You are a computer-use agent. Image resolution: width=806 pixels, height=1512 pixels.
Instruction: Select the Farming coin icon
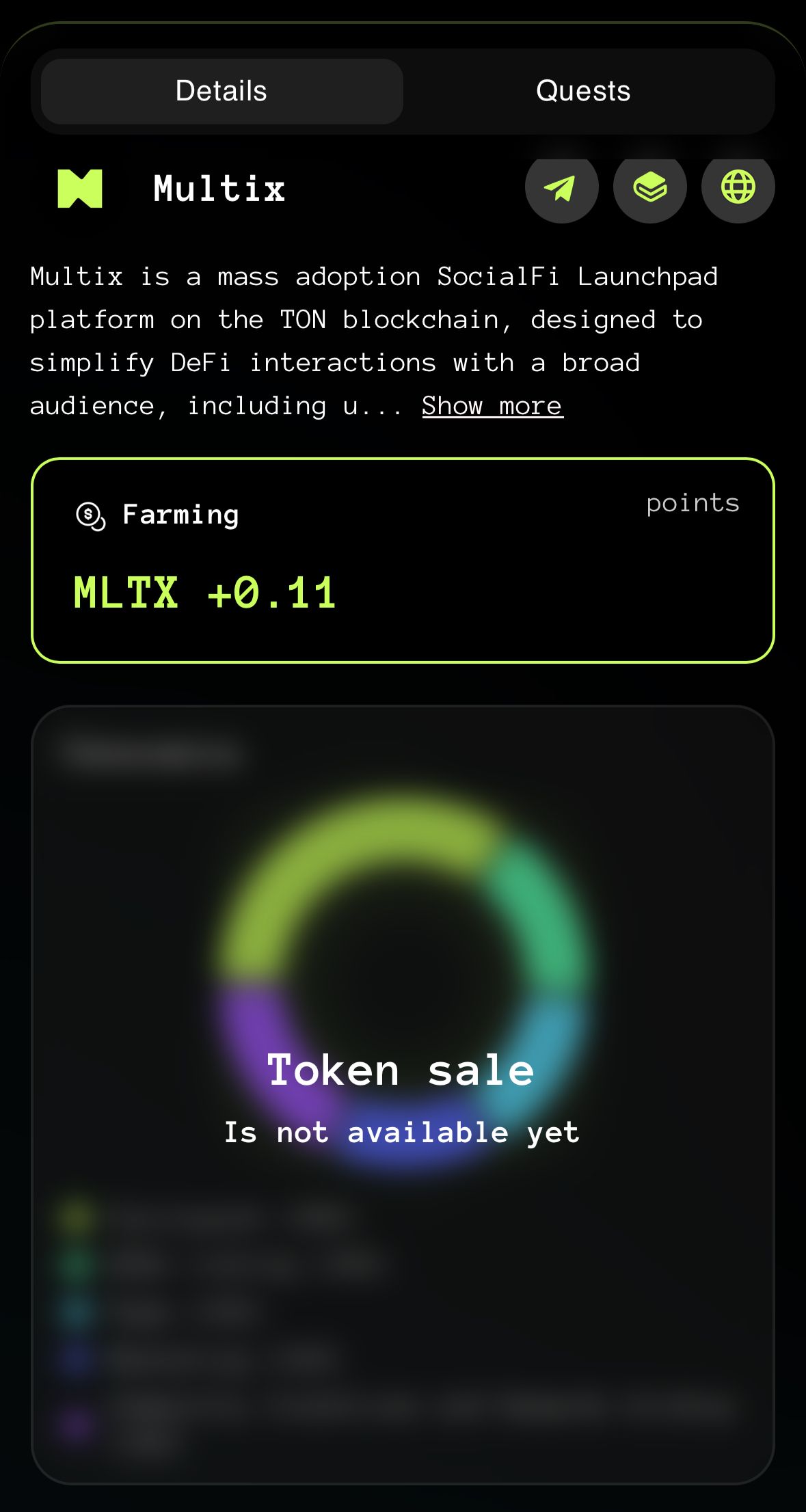pos(90,515)
